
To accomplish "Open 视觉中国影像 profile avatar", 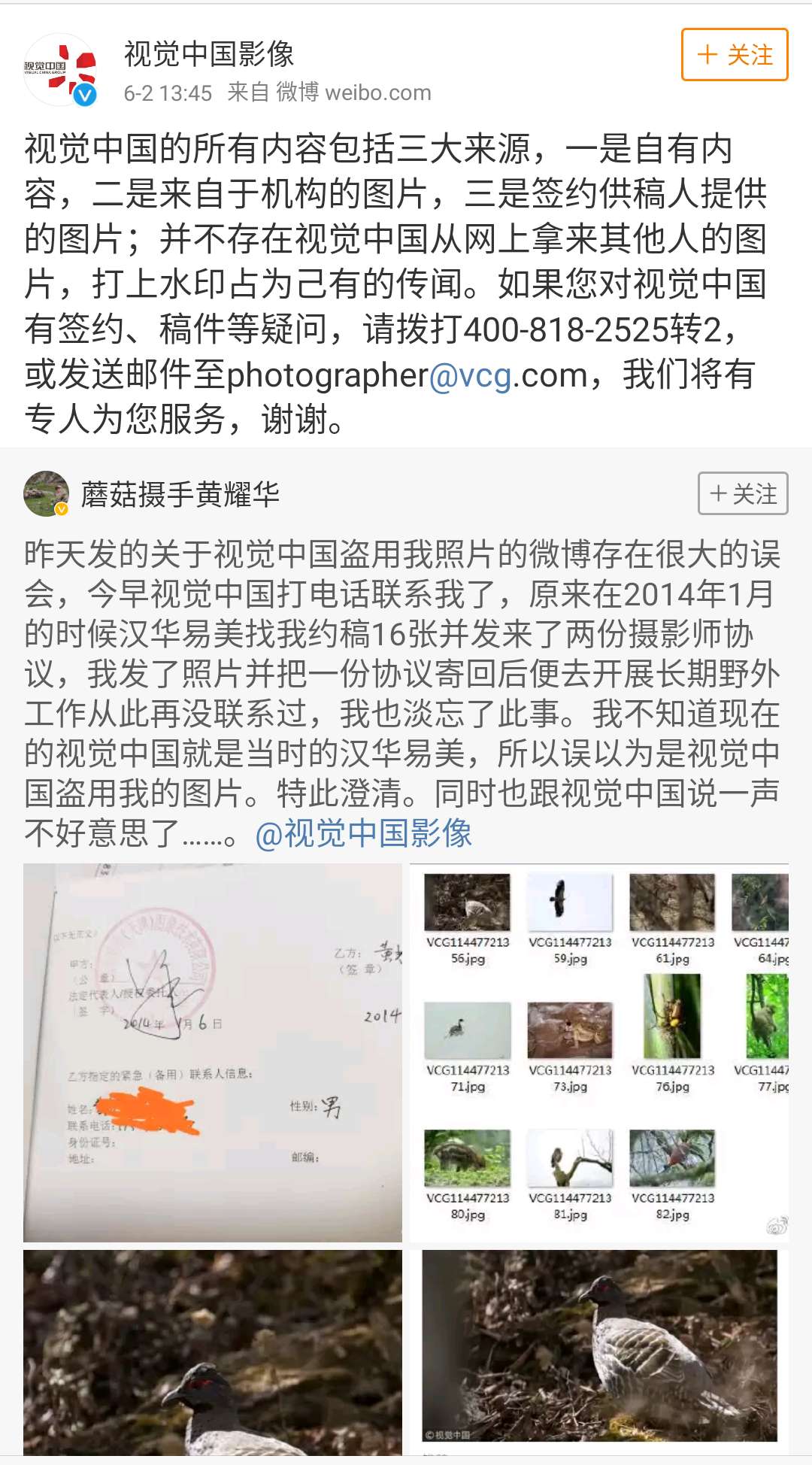I will coord(61,69).
